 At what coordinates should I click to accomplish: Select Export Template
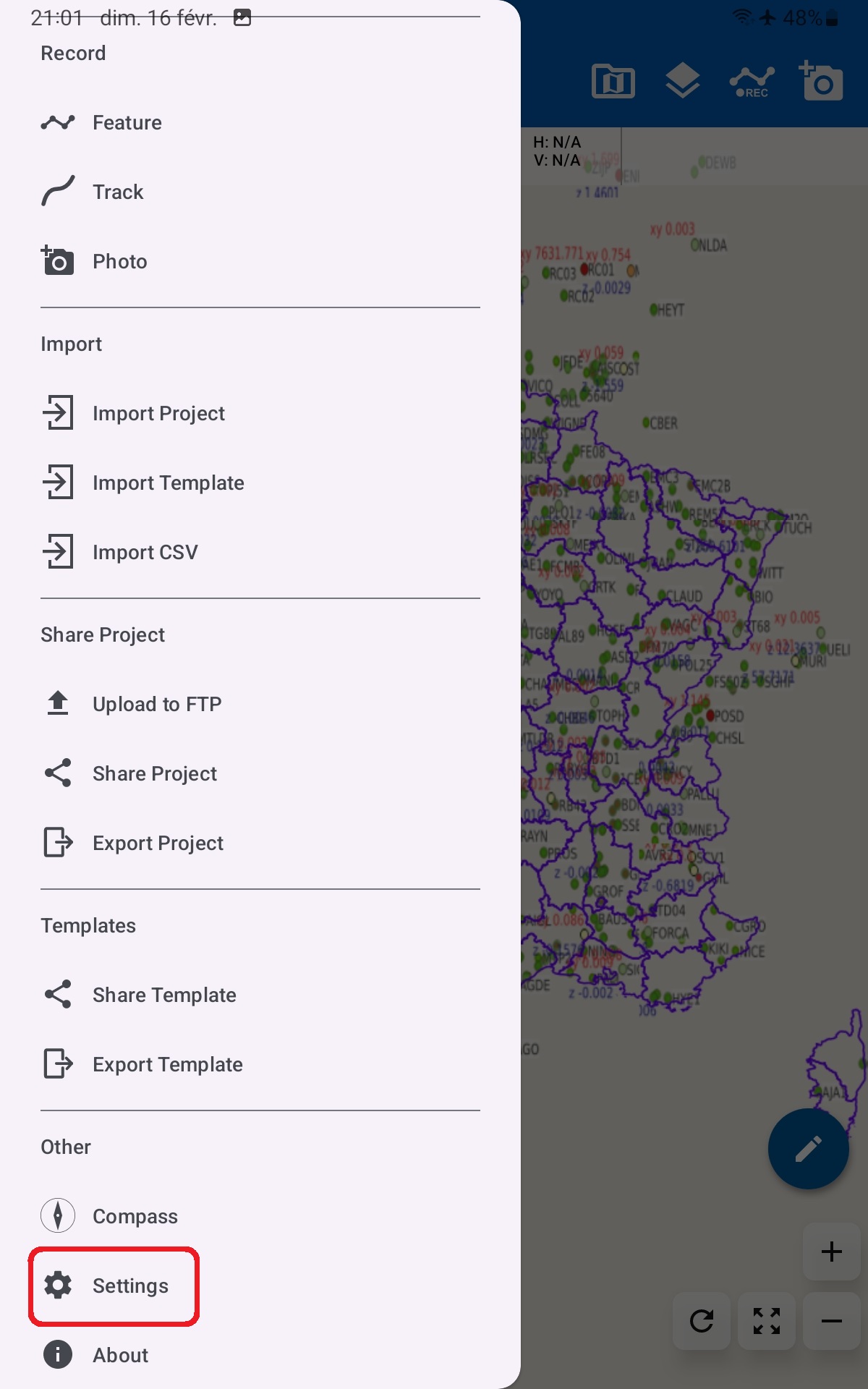[x=260, y=1064]
